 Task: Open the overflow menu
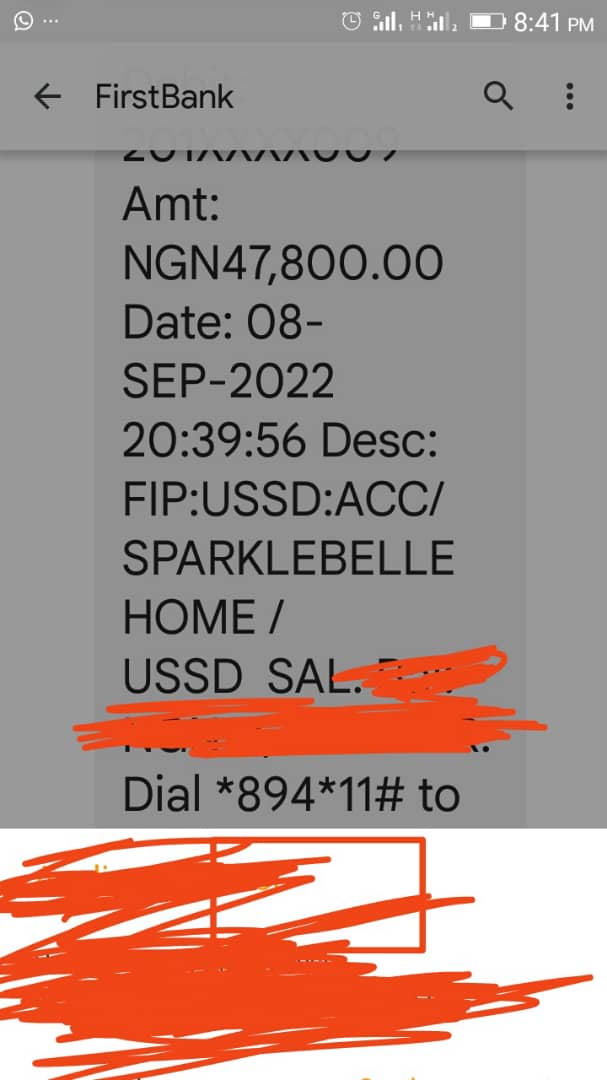[x=569, y=96]
